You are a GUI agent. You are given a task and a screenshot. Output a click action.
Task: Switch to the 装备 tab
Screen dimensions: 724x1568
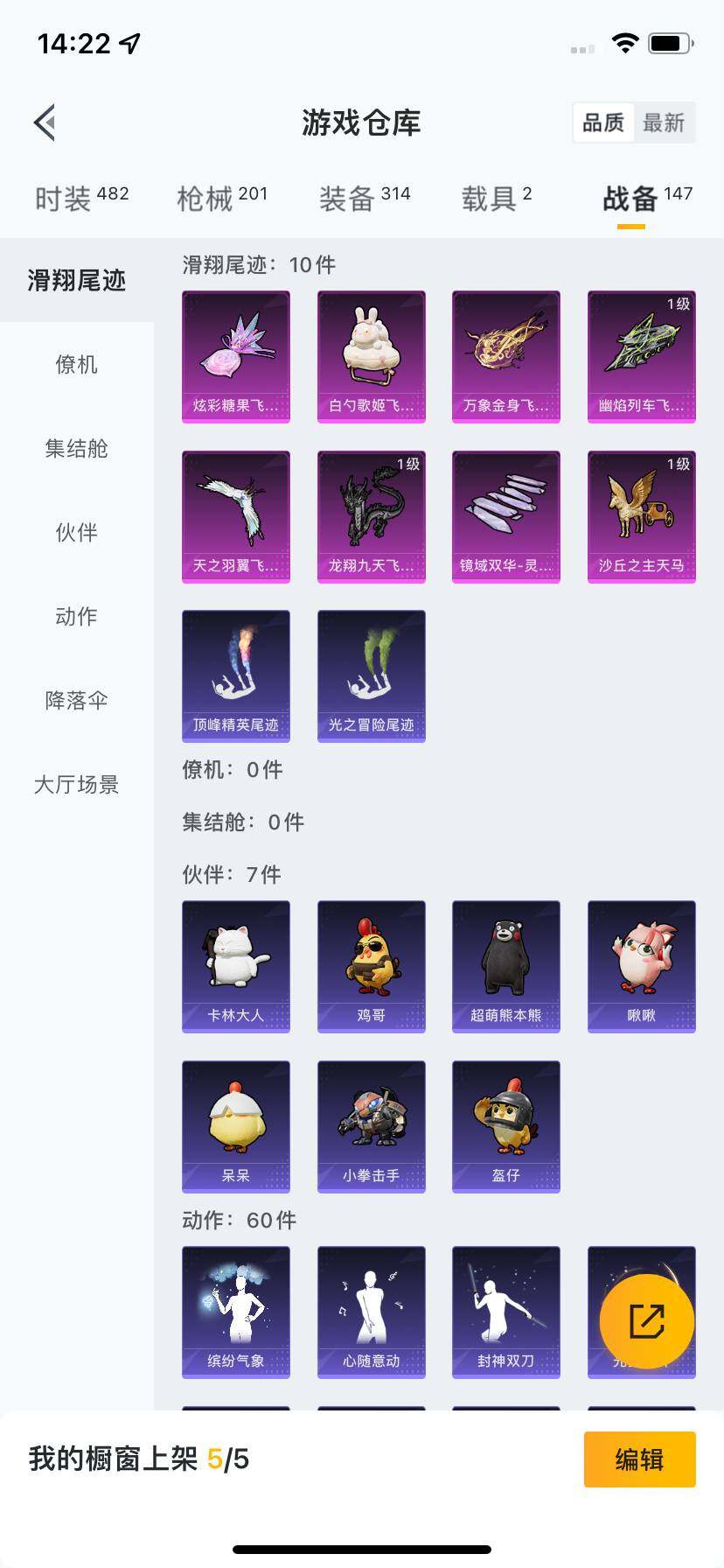(364, 198)
